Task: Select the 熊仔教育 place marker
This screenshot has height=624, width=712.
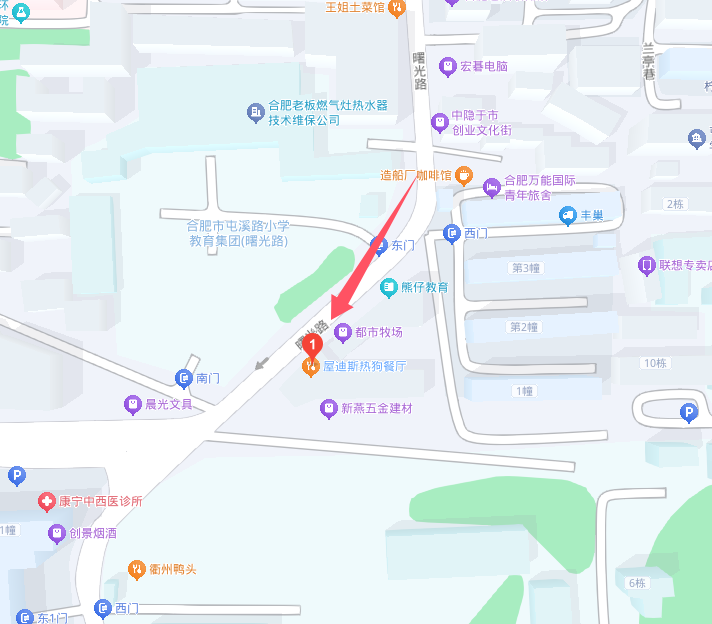Action: click(x=389, y=288)
